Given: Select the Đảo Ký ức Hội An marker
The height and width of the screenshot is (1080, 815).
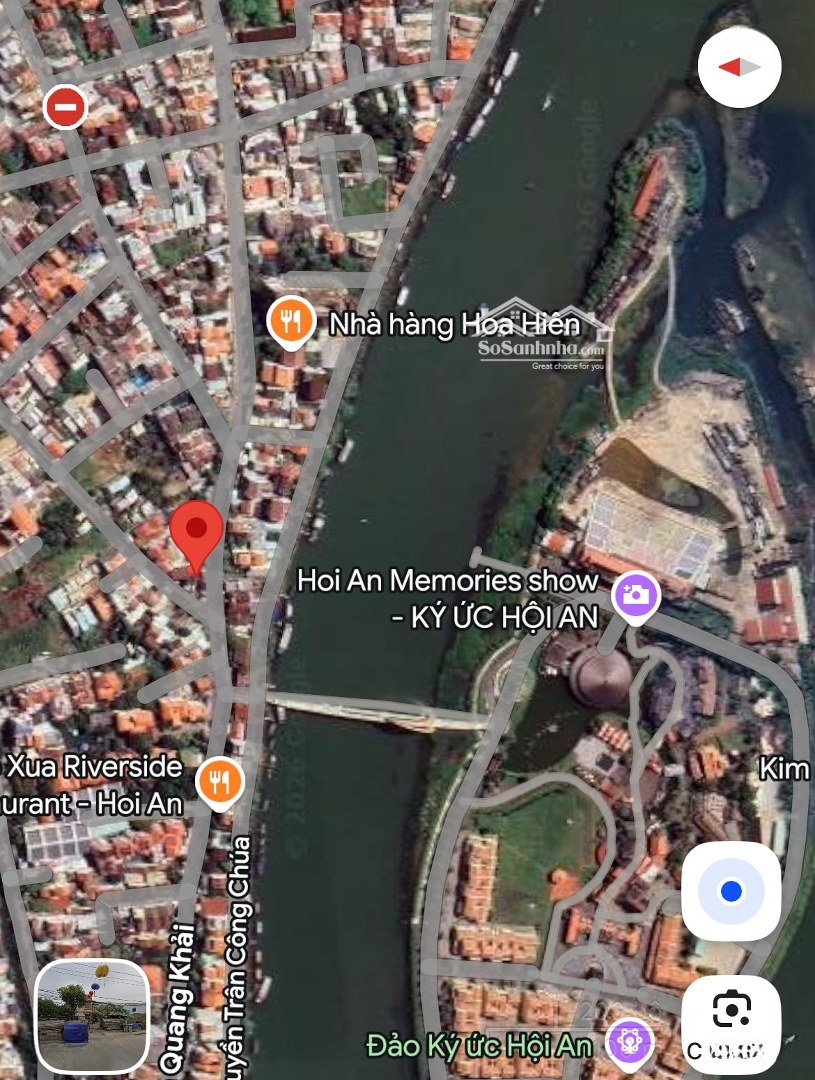Looking at the screenshot, I should [x=631, y=1043].
